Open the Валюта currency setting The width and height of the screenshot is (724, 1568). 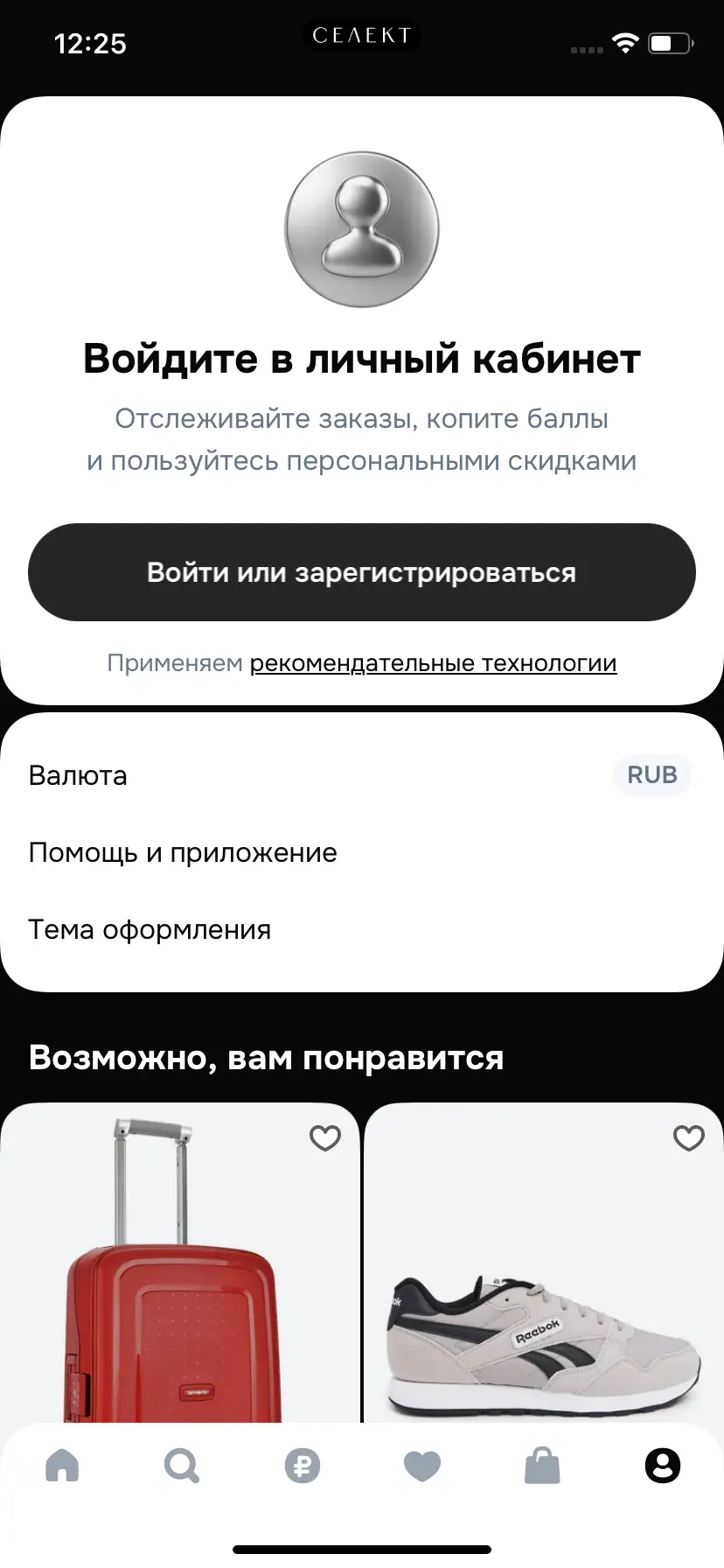[x=361, y=775]
